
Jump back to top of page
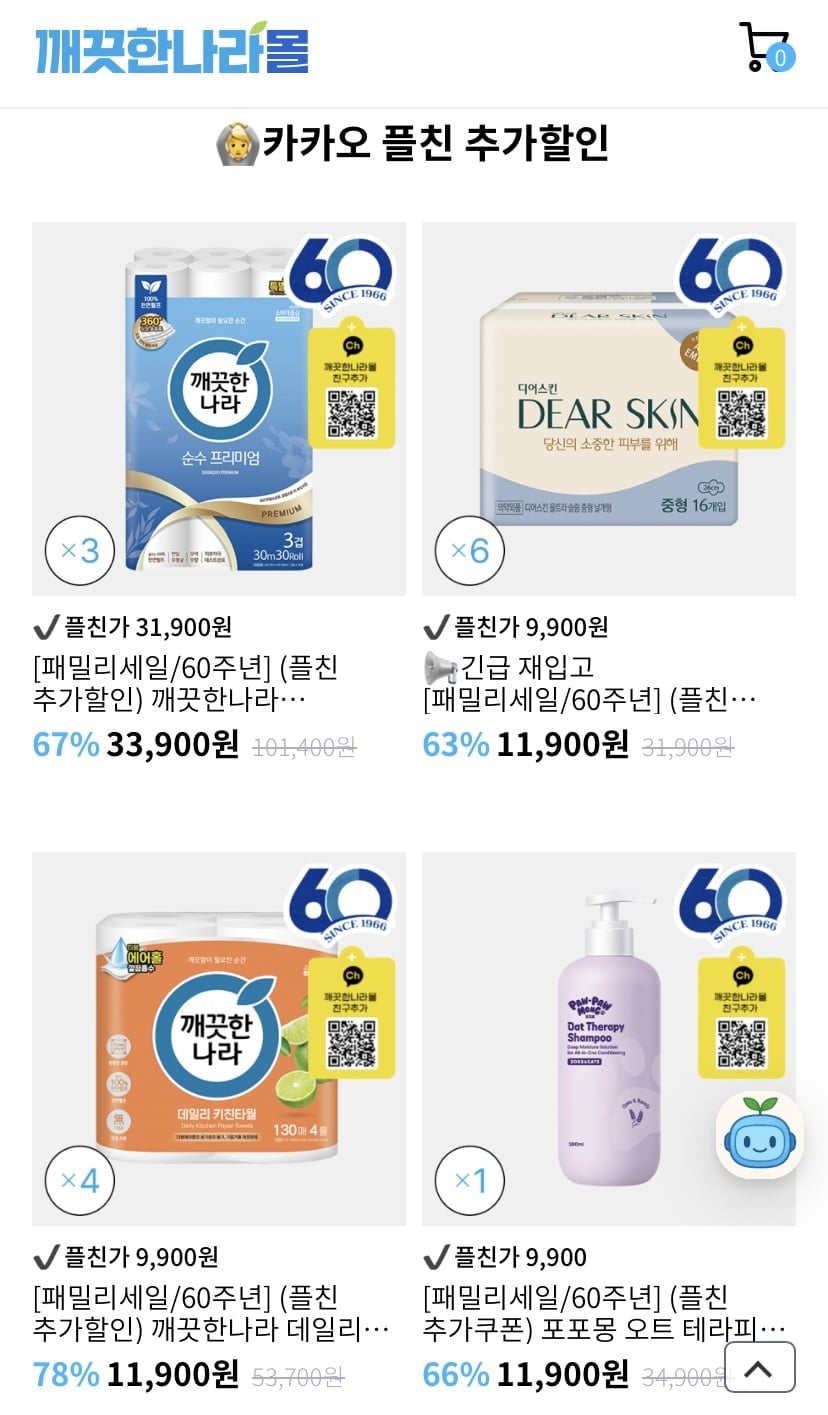(x=759, y=1367)
